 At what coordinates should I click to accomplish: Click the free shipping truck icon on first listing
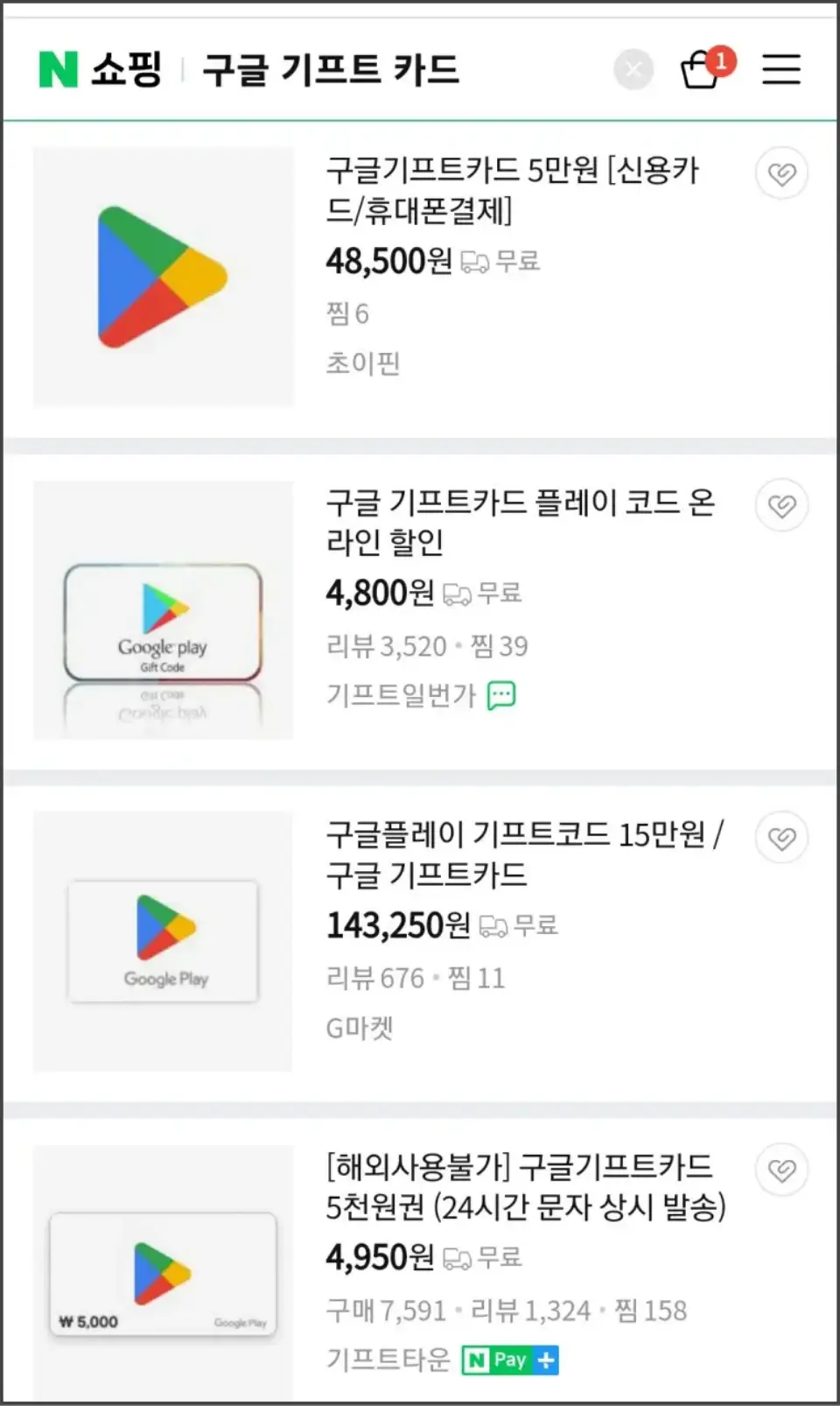475,260
